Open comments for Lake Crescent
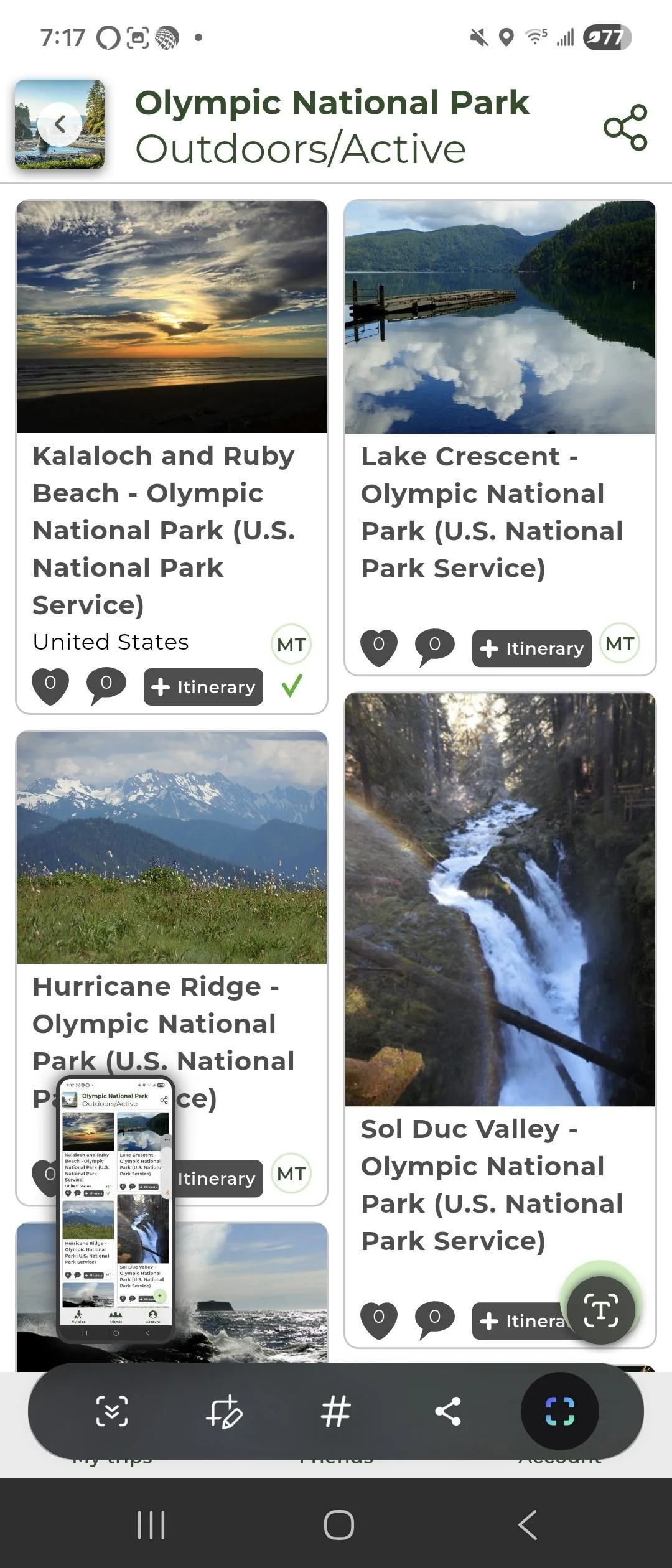This screenshot has height=1568, width=672. tap(434, 647)
